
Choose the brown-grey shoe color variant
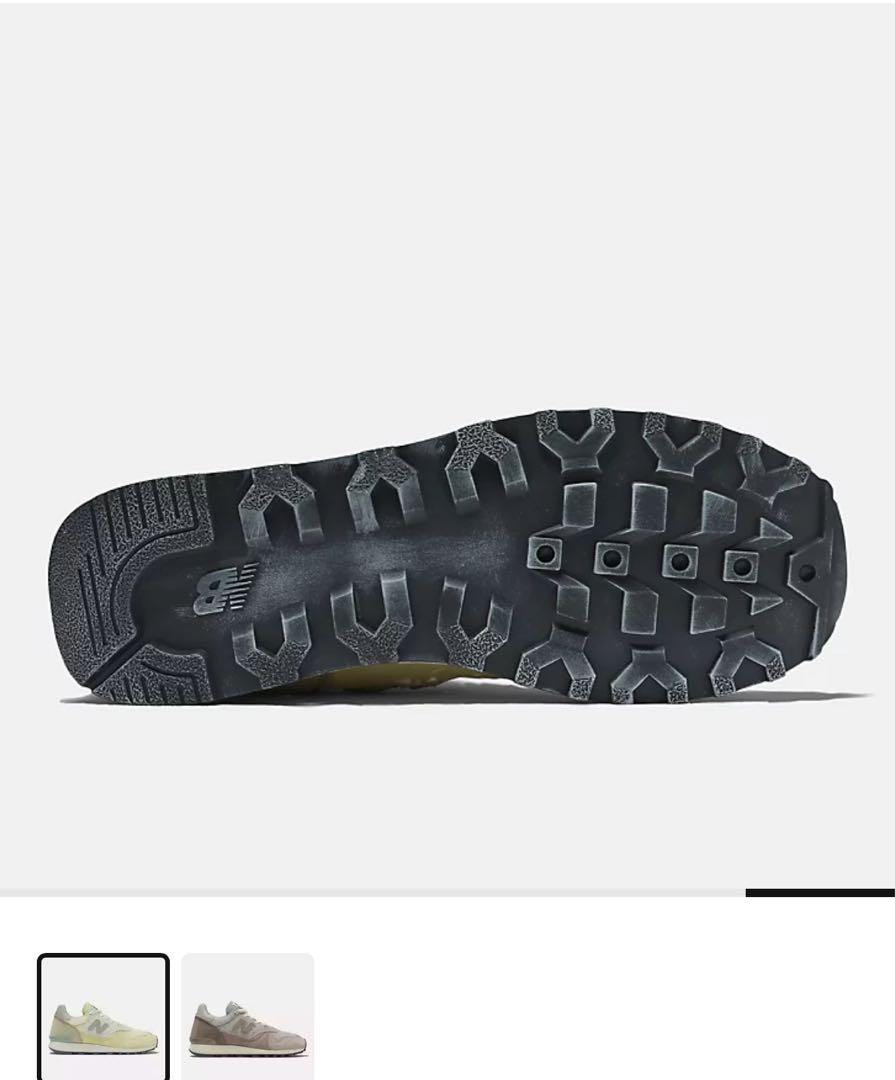[x=248, y=1018]
